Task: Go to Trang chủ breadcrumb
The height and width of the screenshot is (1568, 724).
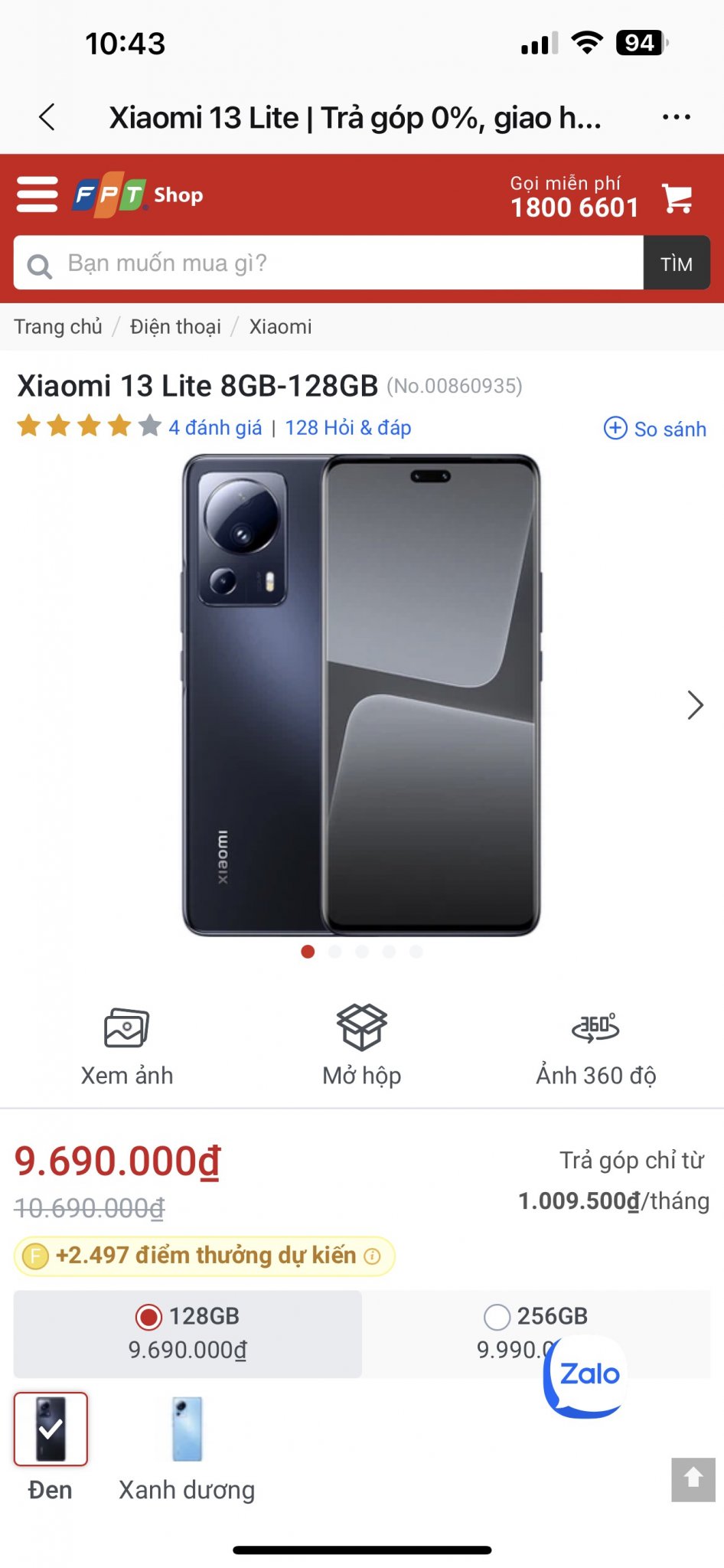Action: pyautogui.click(x=58, y=327)
